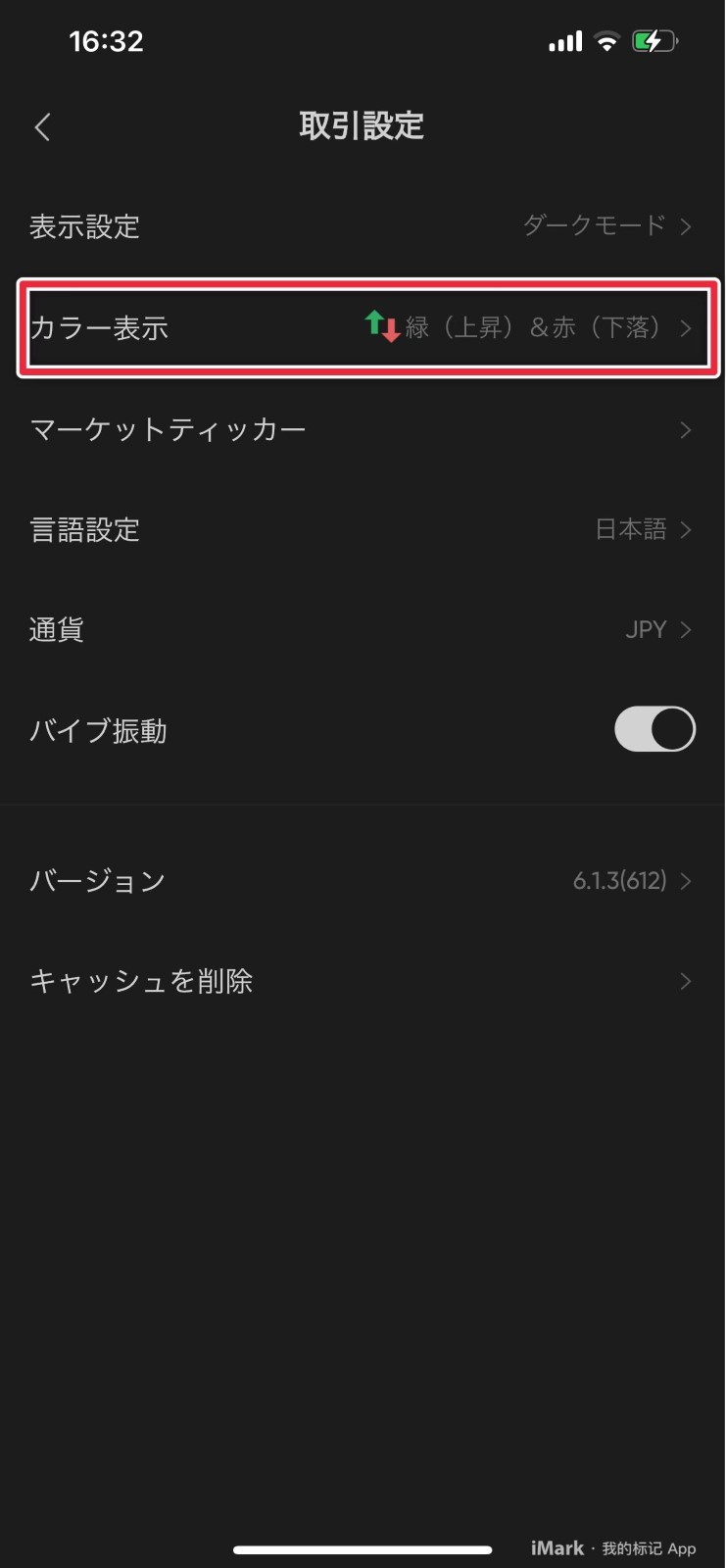
Task: Change 通貨 currency from JPY
Action: 363,630
